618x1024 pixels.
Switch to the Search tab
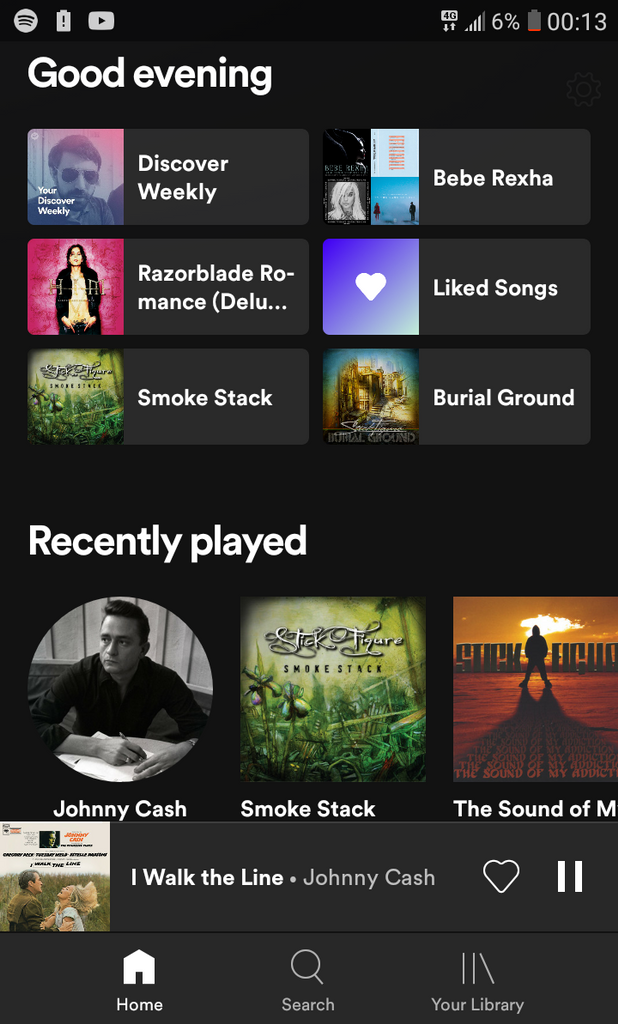click(307, 980)
